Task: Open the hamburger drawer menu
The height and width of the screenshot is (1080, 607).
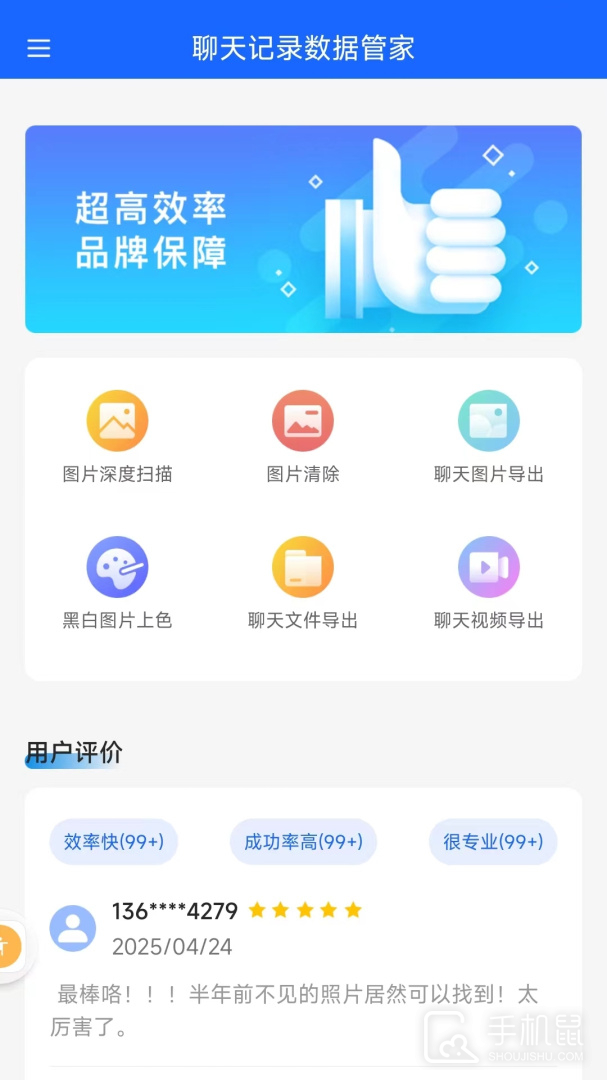Action: click(38, 48)
